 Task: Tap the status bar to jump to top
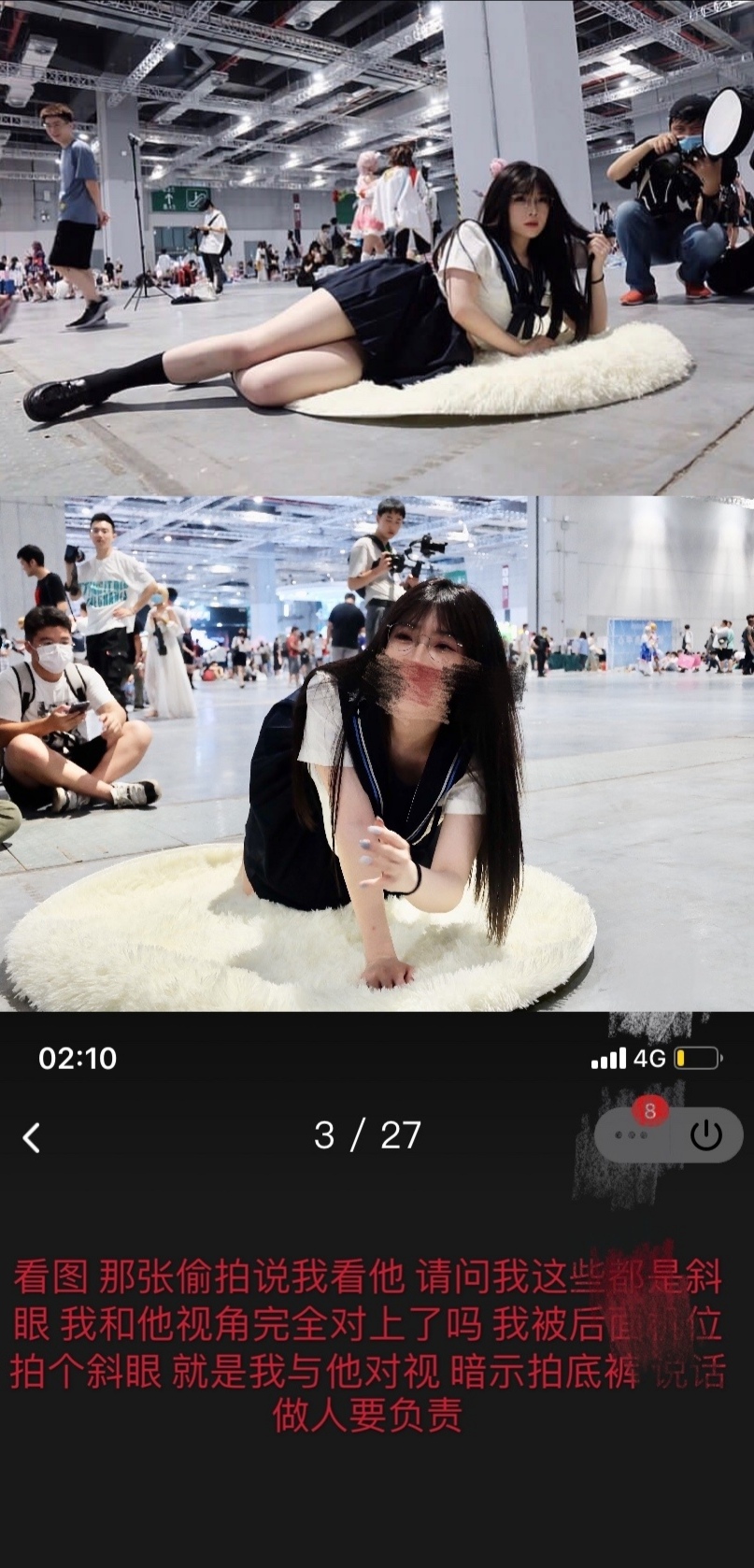point(374,1059)
